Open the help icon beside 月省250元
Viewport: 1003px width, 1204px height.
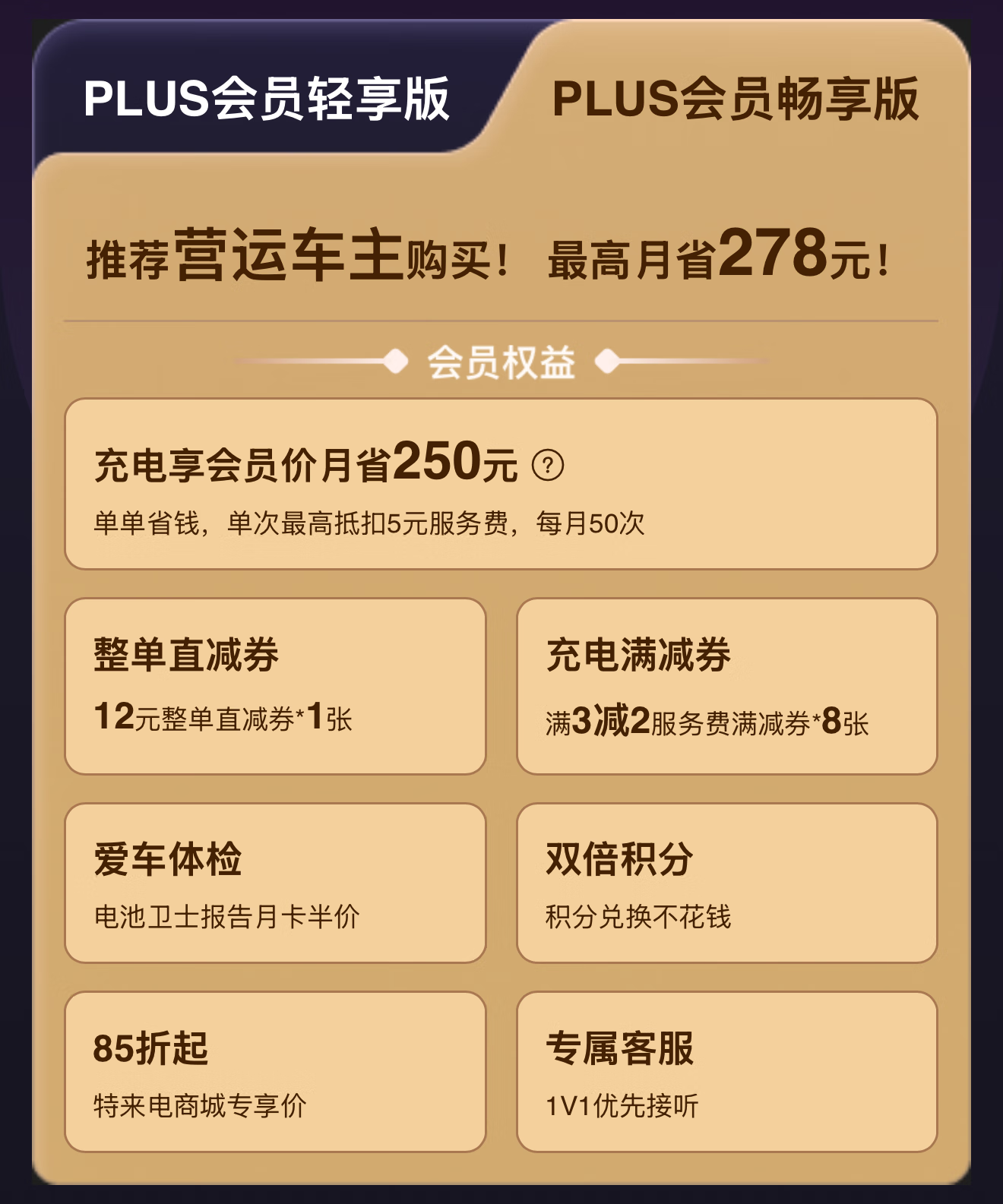[548, 465]
